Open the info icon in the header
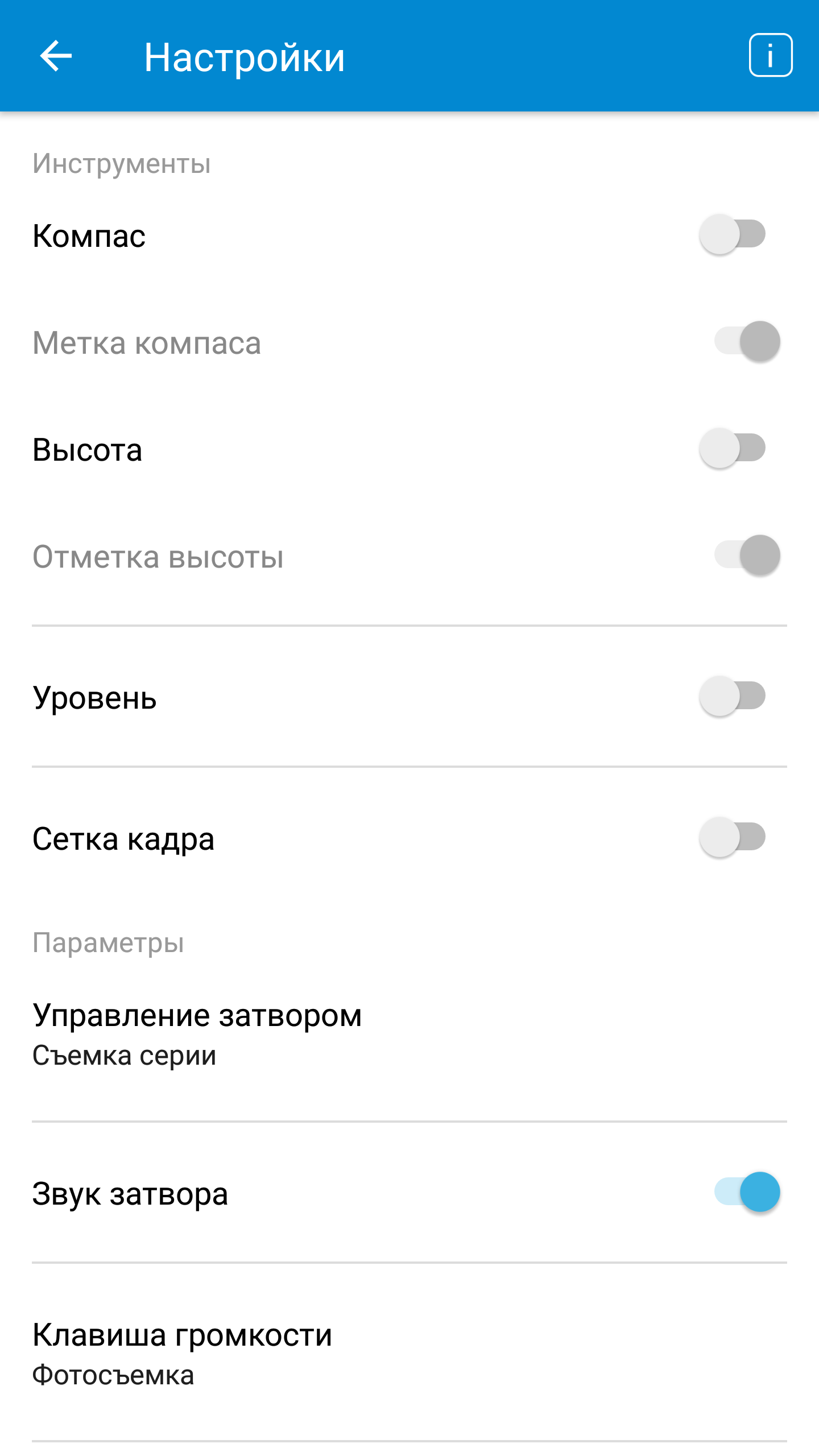The height and width of the screenshot is (1456, 819). pos(771,55)
